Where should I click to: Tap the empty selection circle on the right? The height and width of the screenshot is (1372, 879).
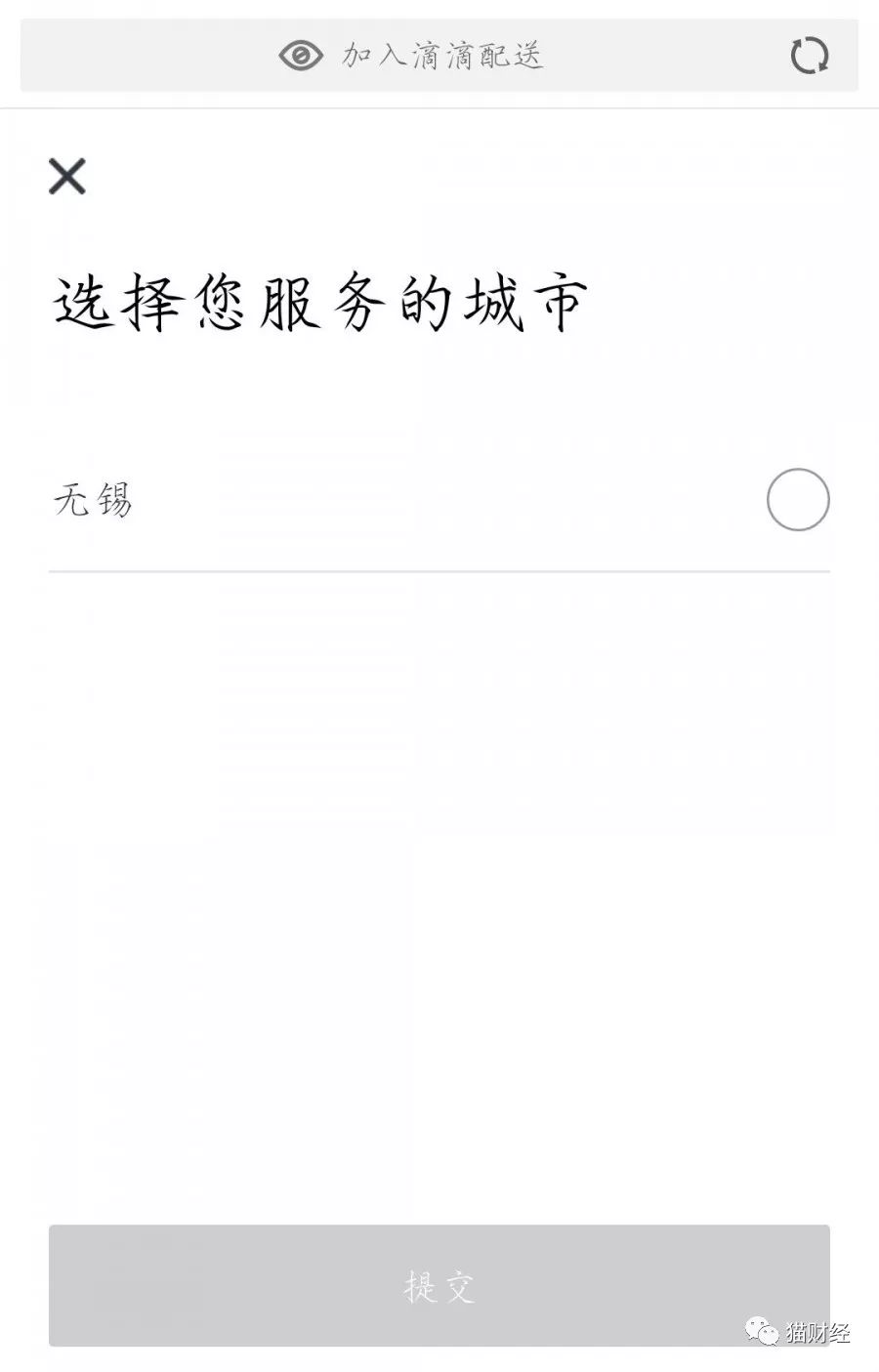(797, 500)
